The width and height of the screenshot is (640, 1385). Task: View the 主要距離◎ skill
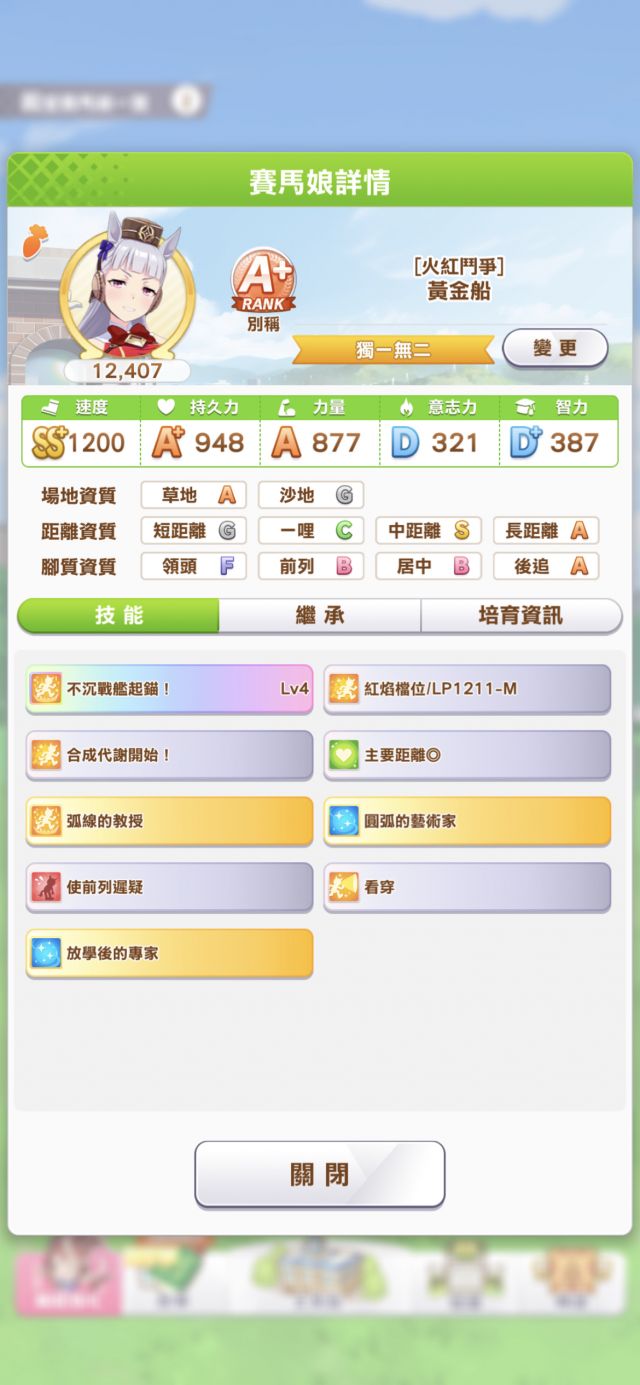click(467, 755)
